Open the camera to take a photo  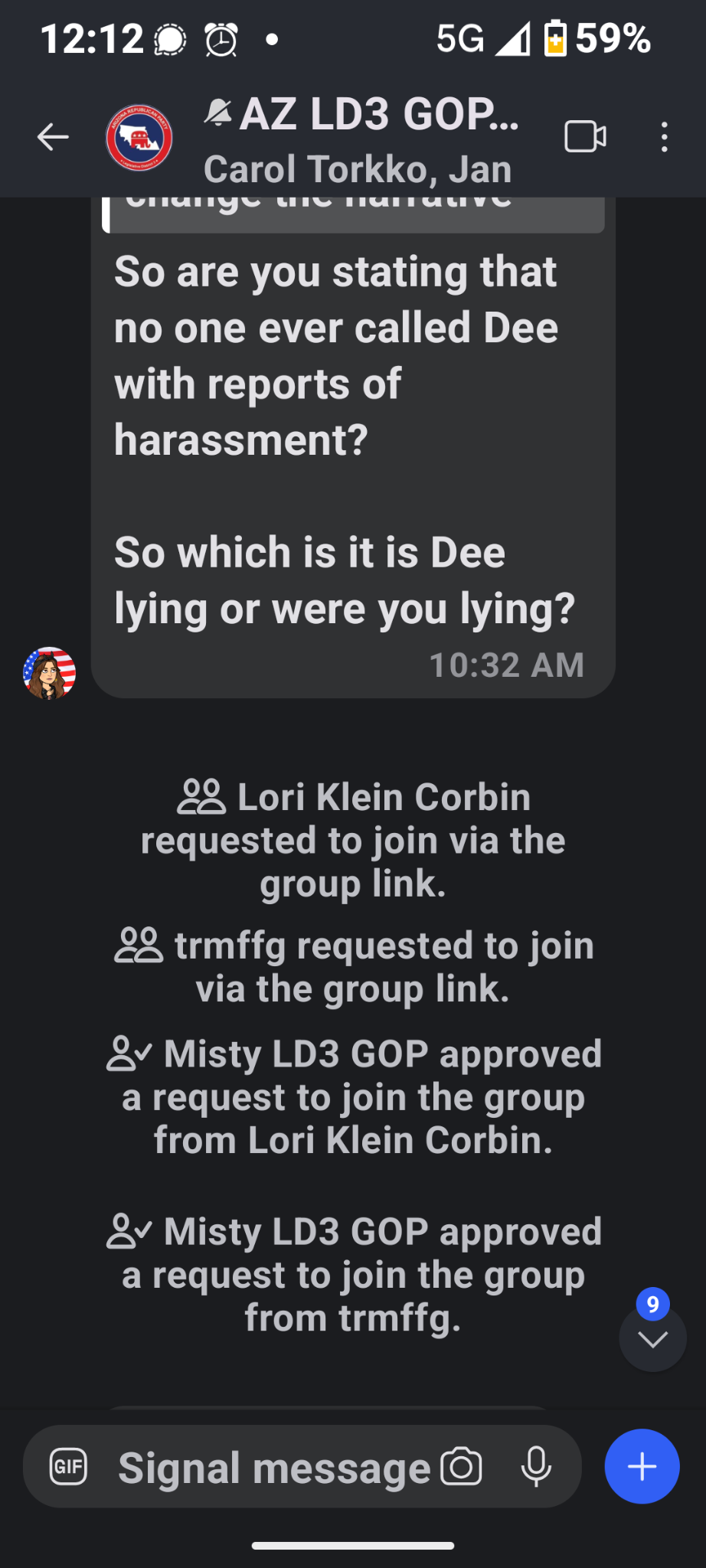click(x=461, y=1467)
